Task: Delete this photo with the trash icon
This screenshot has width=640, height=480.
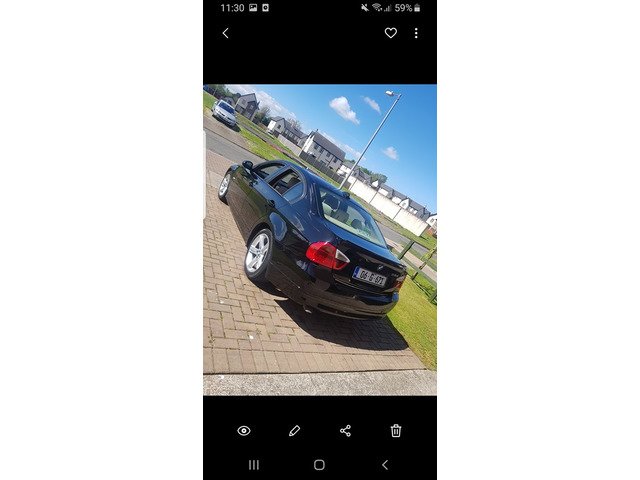Action: (x=396, y=430)
